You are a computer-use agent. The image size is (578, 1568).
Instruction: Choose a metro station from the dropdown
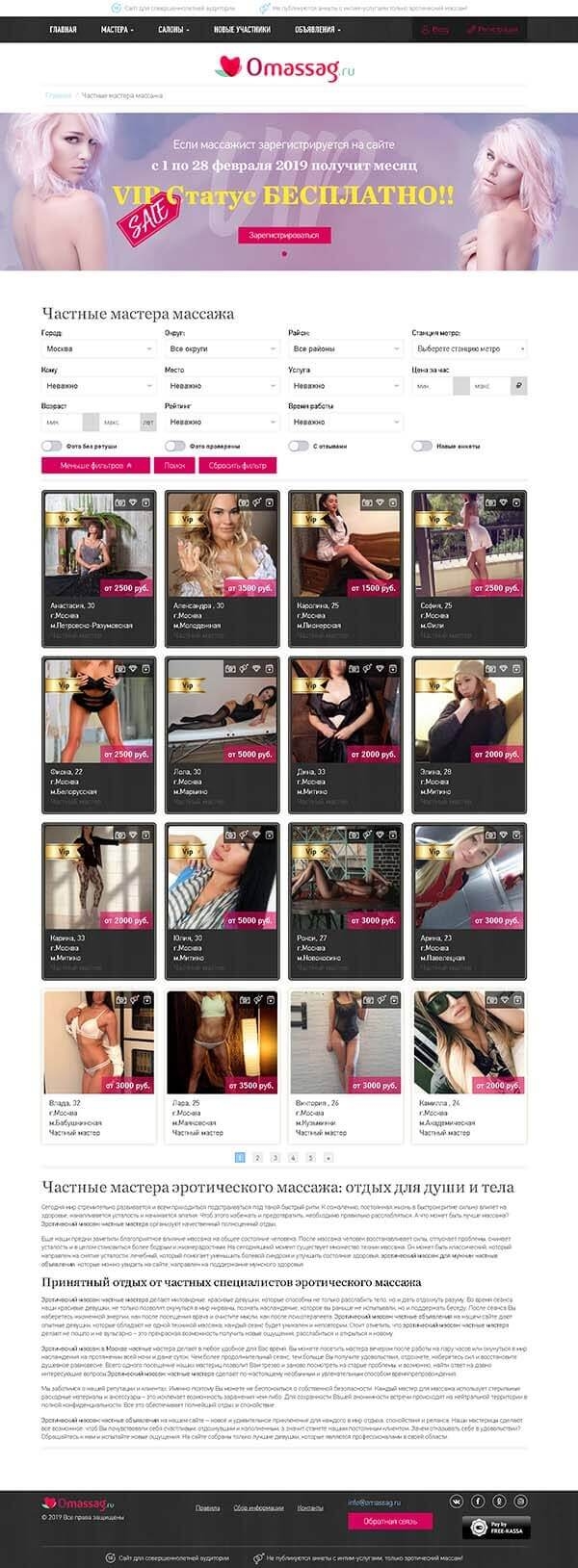pyautogui.click(x=469, y=348)
